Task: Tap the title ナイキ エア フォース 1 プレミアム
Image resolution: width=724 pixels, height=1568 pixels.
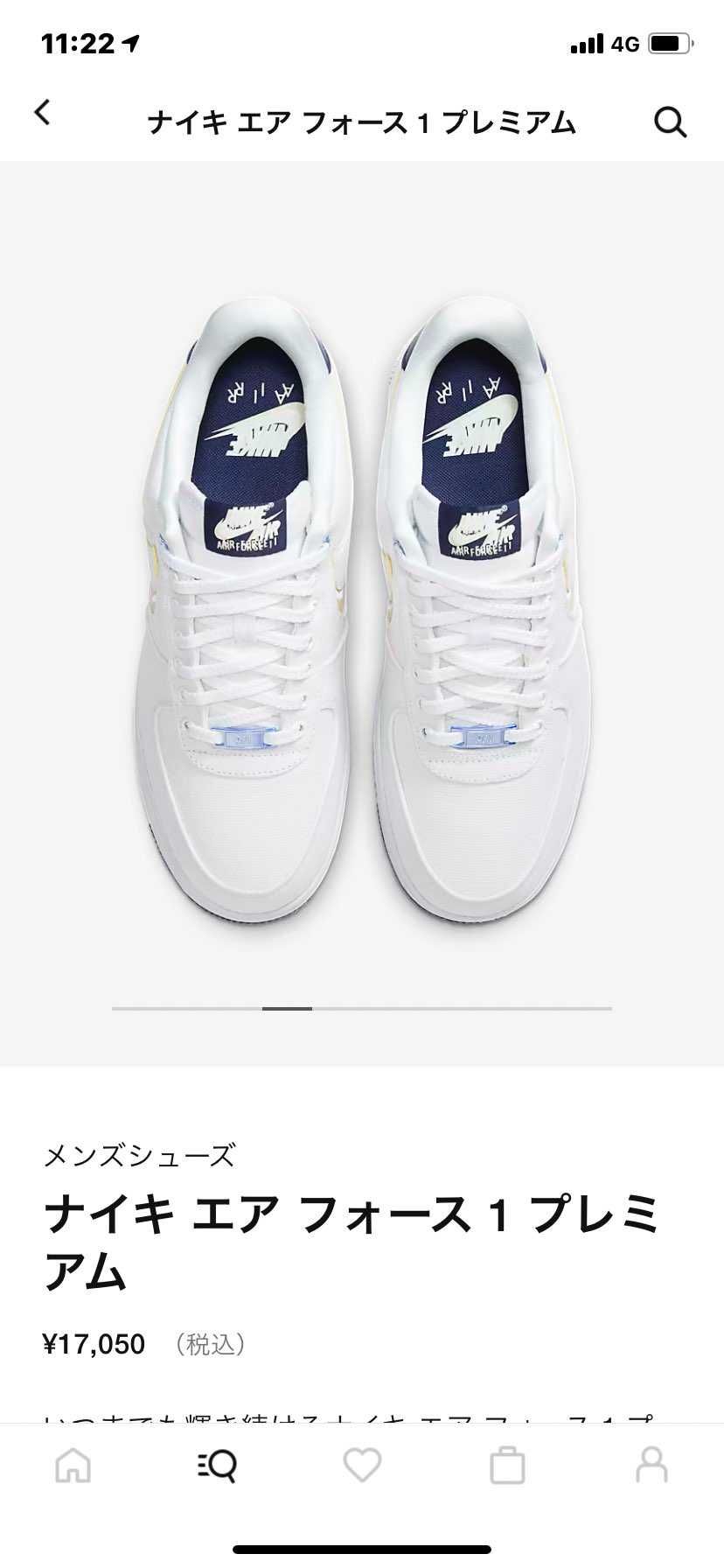Action: pos(362,123)
